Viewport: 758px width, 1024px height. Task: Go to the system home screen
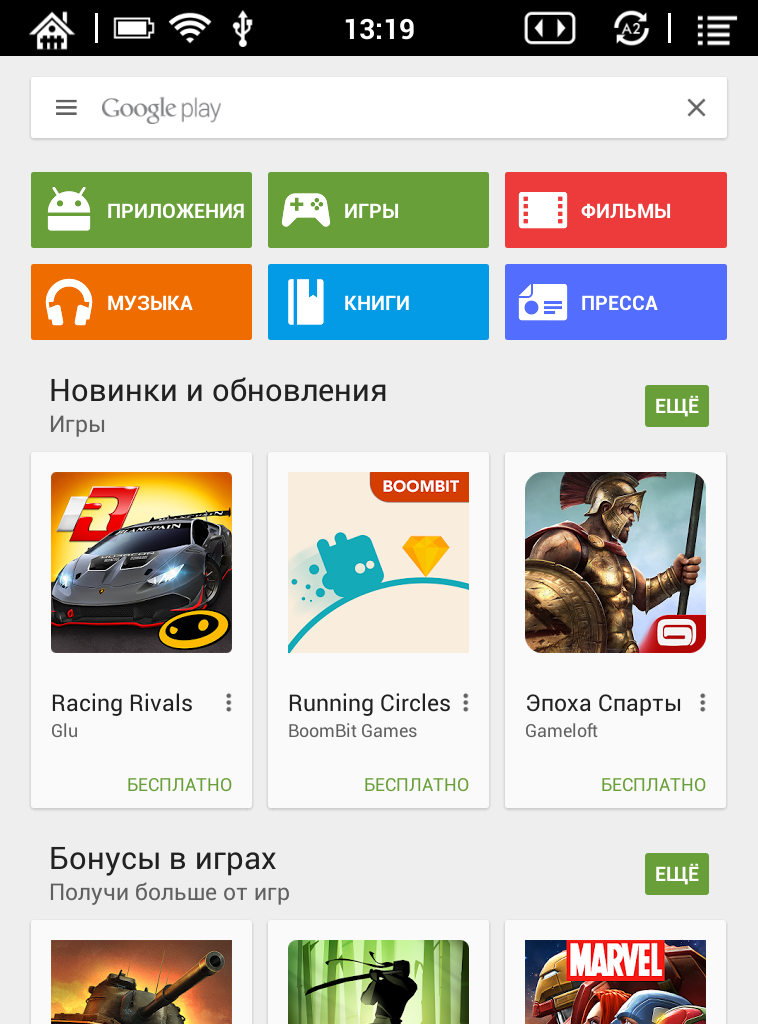click(x=52, y=29)
